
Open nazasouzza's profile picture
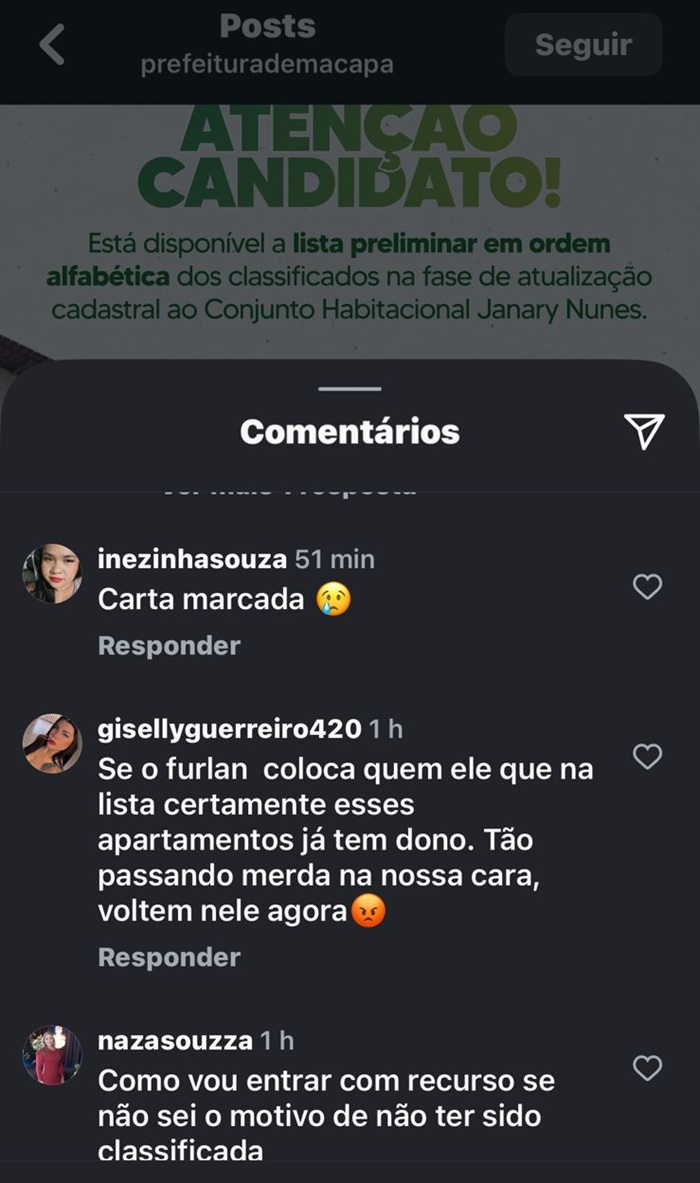[52, 1055]
